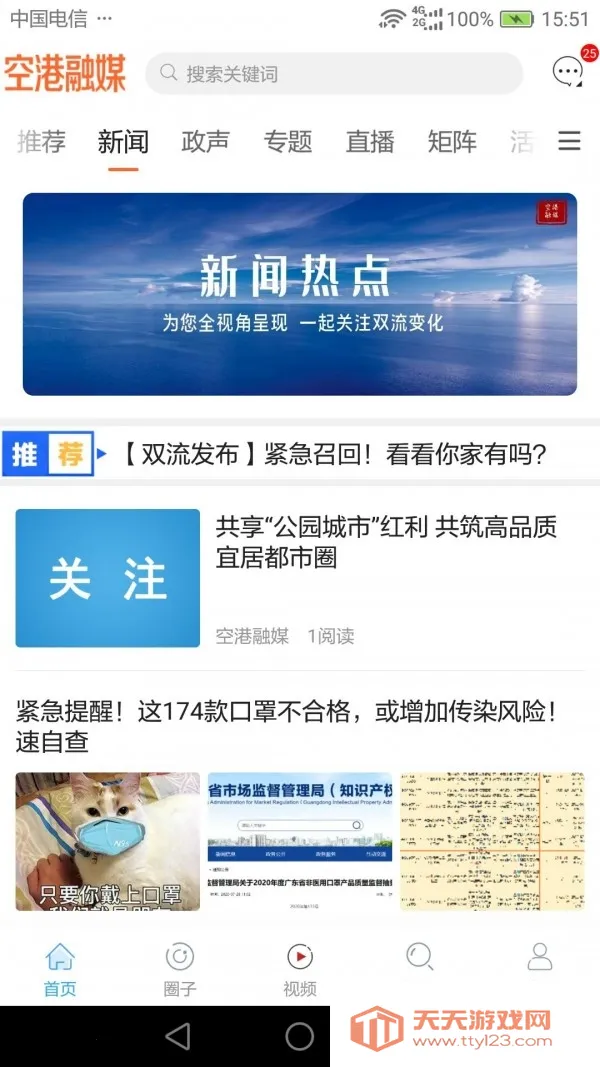The width and height of the screenshot is (600, 1067).
Task: Open the 双流发布 紧急召回 headline
Action: [x=334, y=455]
